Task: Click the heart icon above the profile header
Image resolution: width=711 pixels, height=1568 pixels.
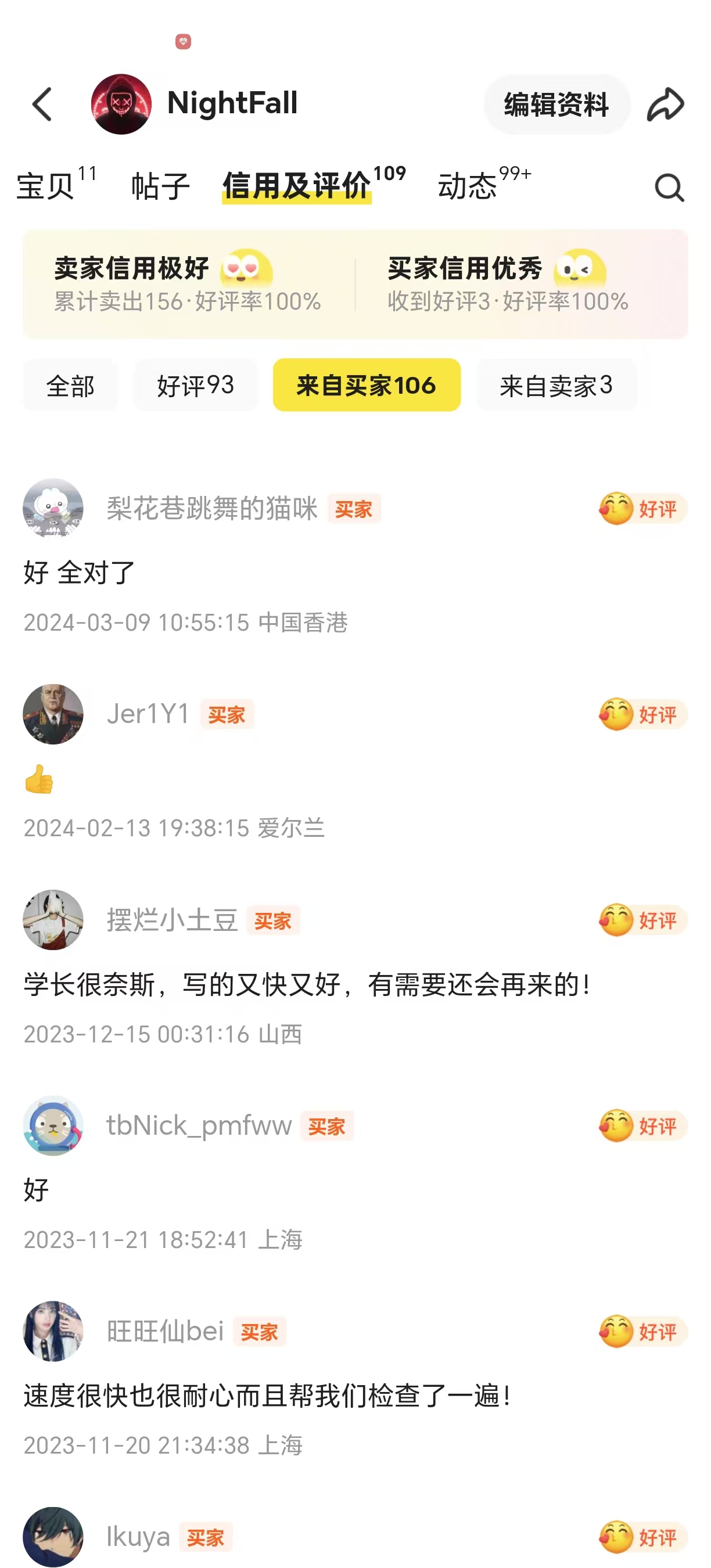Action: (x=183, y=40)
